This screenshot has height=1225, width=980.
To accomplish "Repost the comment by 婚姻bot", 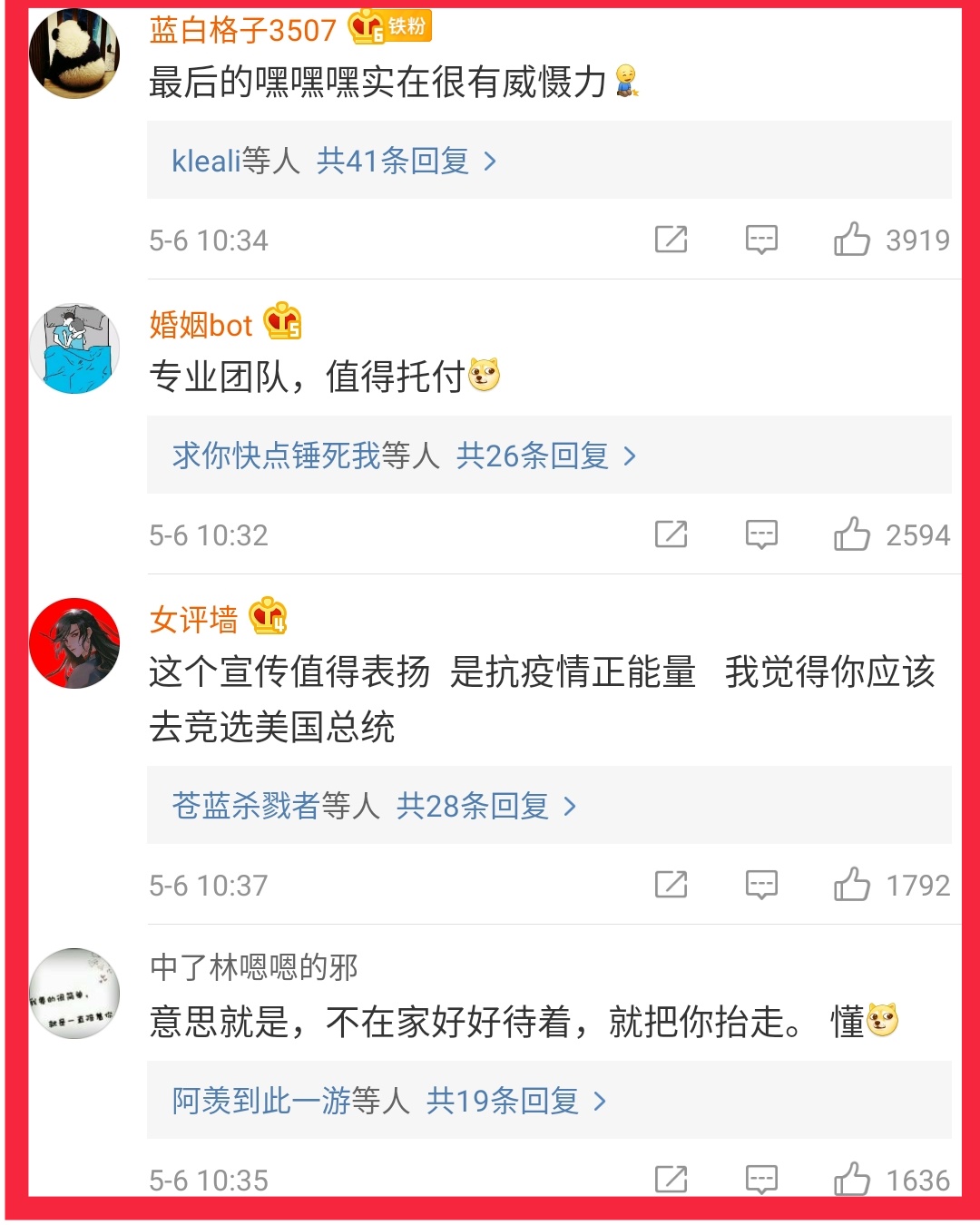I will (671, 534).
